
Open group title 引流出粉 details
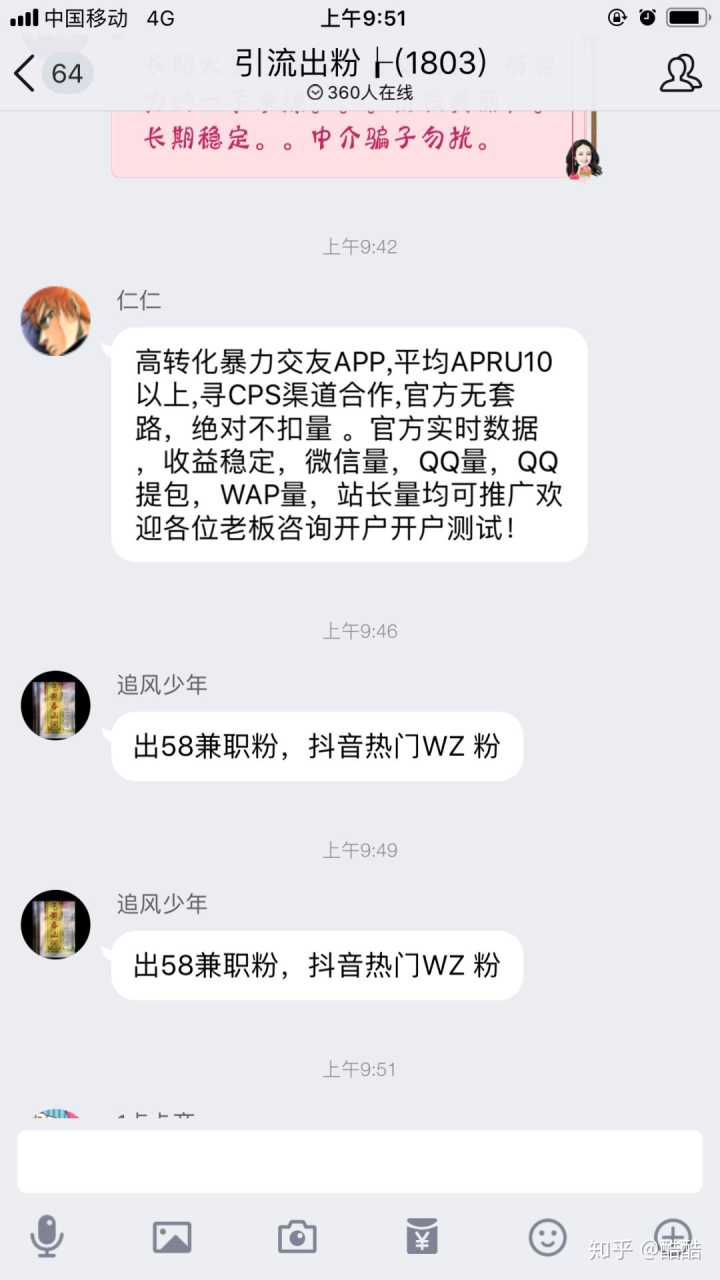tap(360, 64)
